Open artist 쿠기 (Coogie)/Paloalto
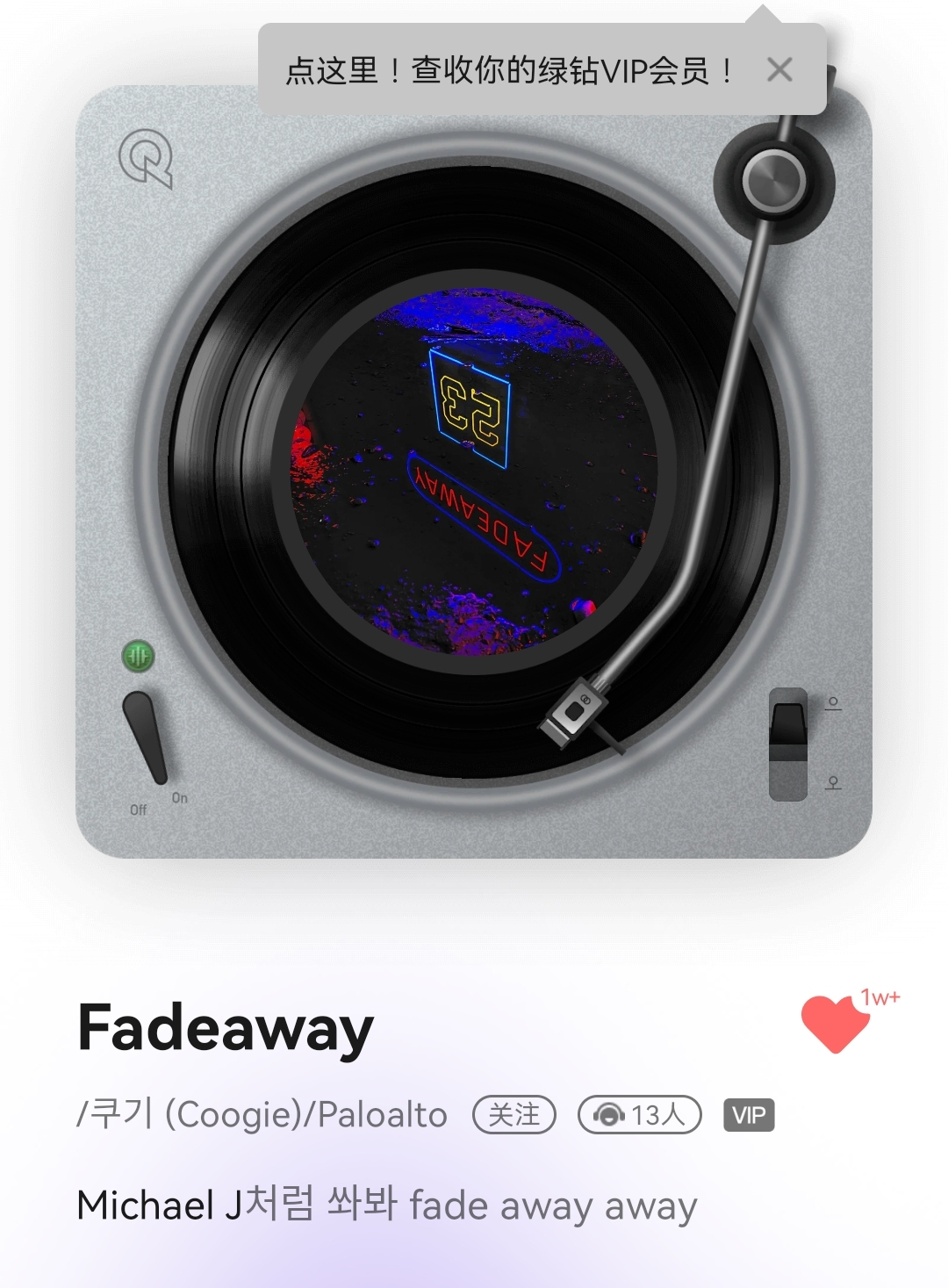Image resolution: width=948 pixels, height=1288 pixels. click(x=263, y=1115)
